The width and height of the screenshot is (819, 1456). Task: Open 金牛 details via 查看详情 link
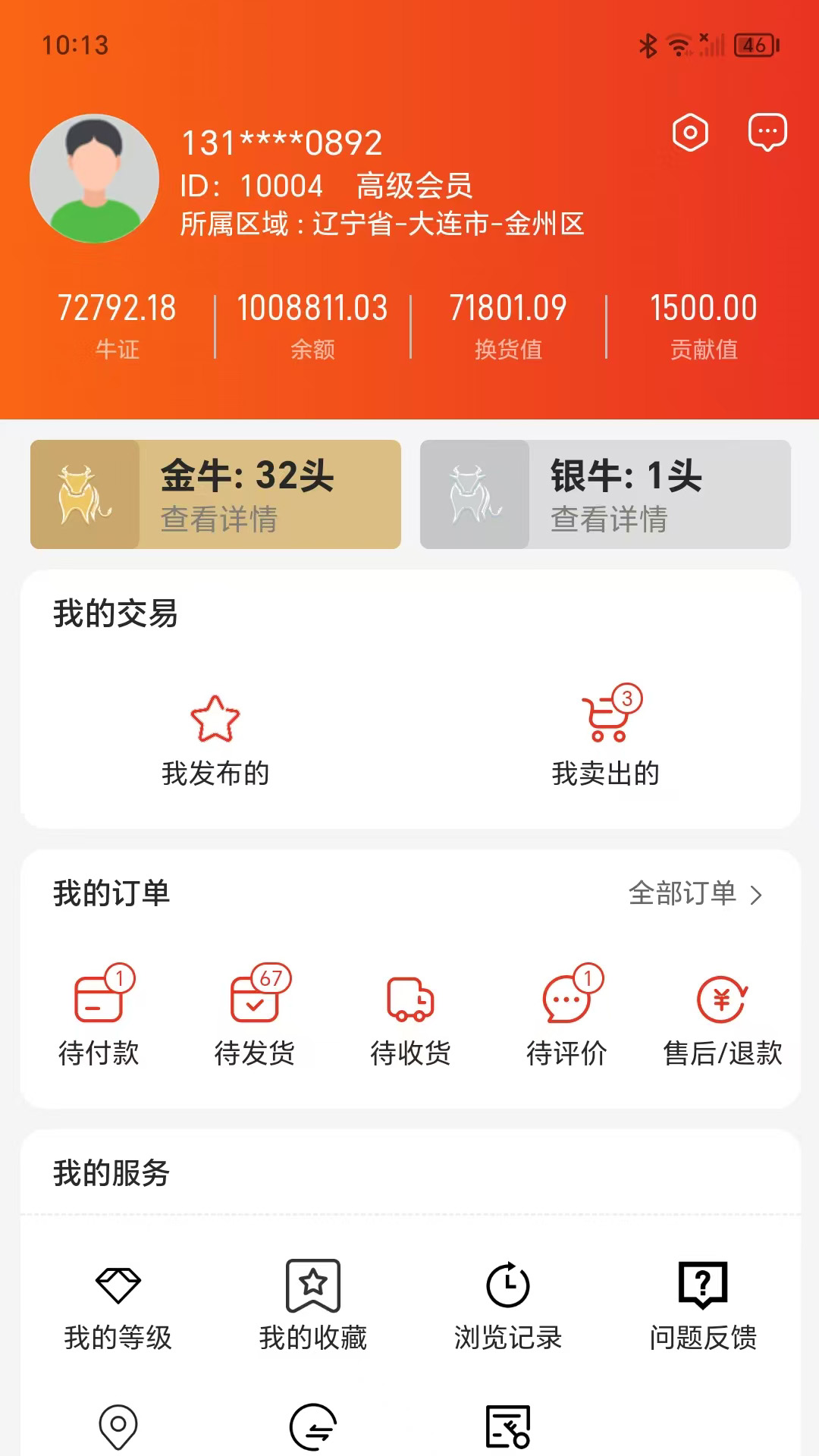220,518
